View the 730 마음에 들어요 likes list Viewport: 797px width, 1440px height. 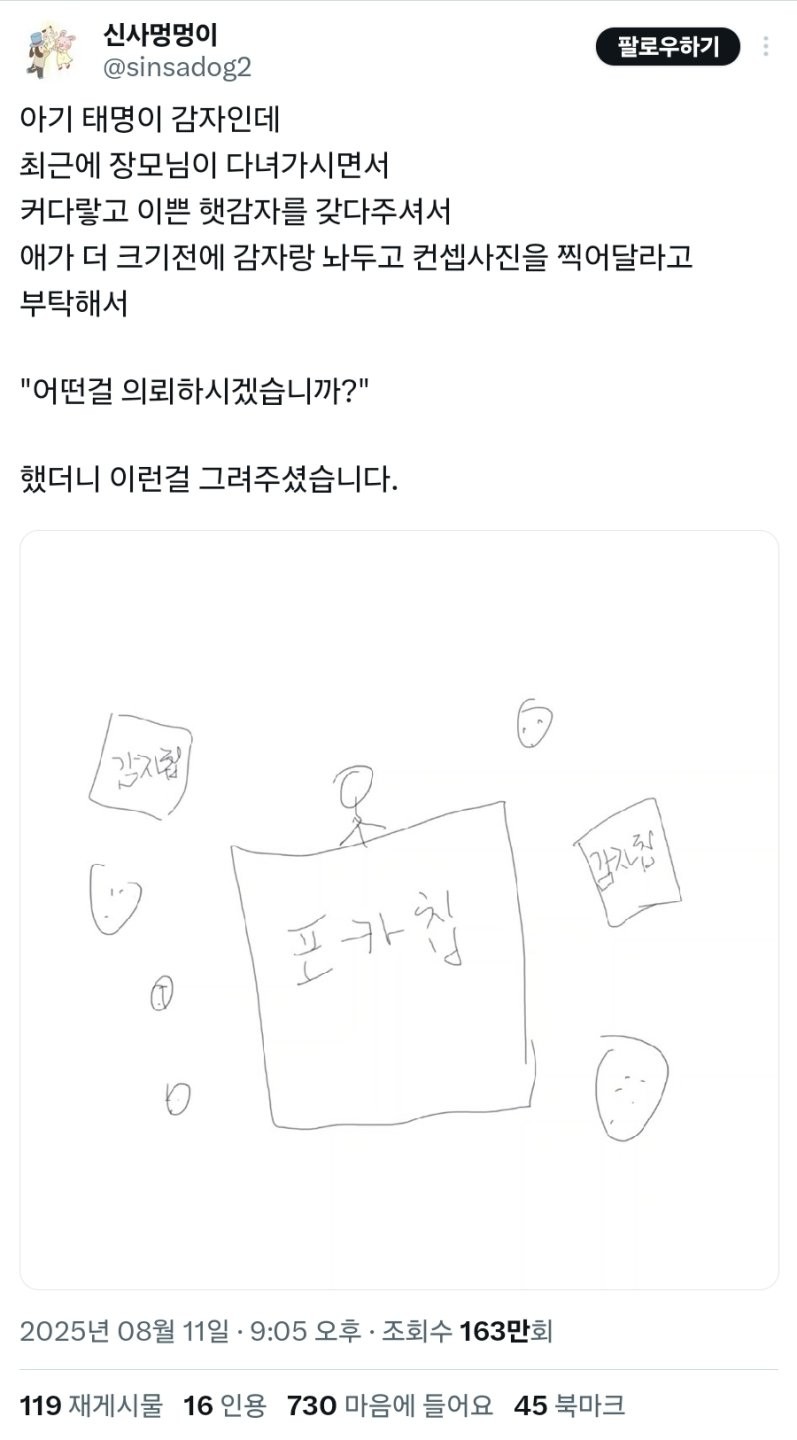tap(390, 1405)
